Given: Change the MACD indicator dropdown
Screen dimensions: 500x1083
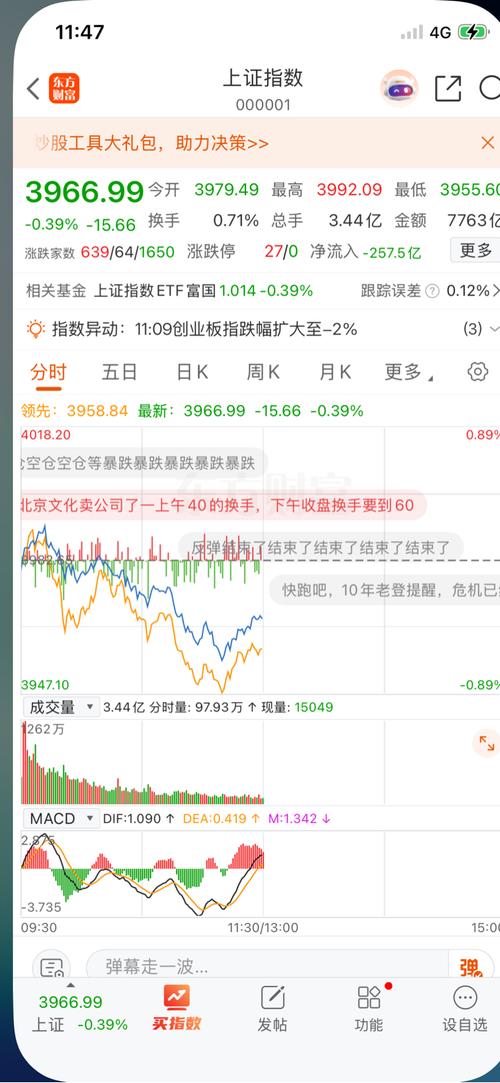Looking at the screenshot, I should tap(61, 818).
